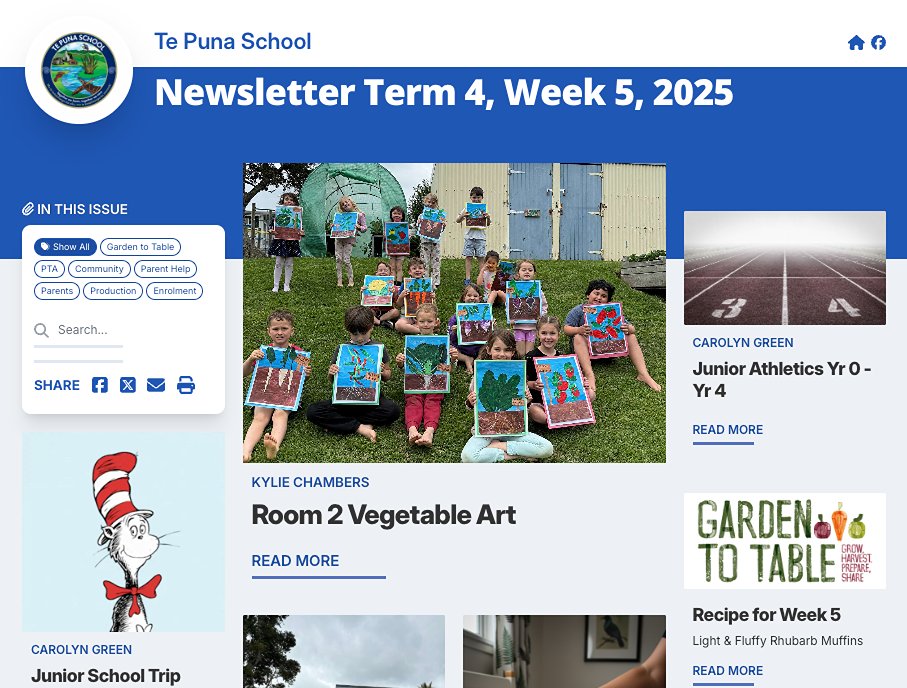This screenshot has height=688, width=907.
Task: Print the newsletter
Action: (186, 385)
